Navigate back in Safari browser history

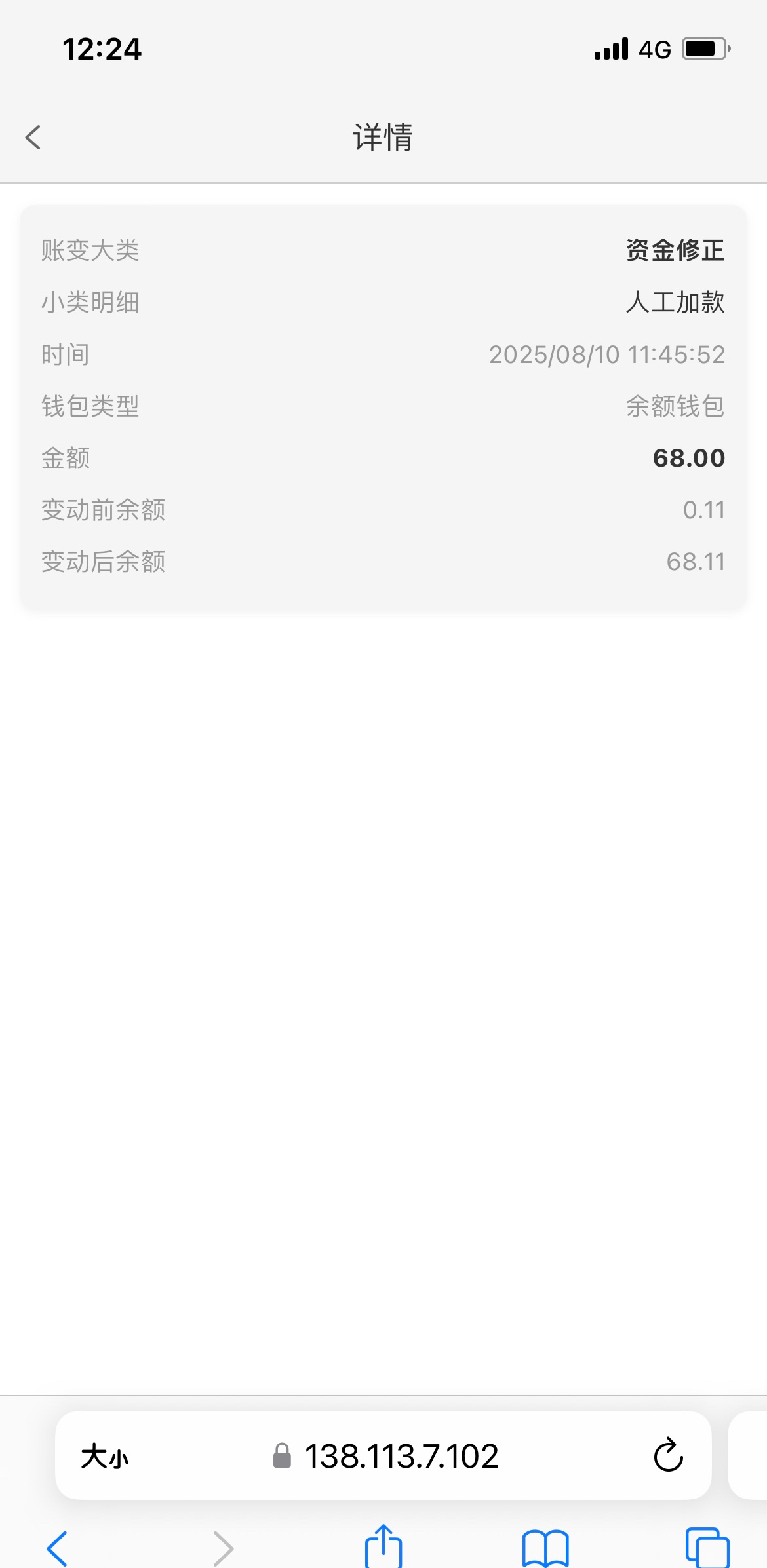click(58, 1548)
